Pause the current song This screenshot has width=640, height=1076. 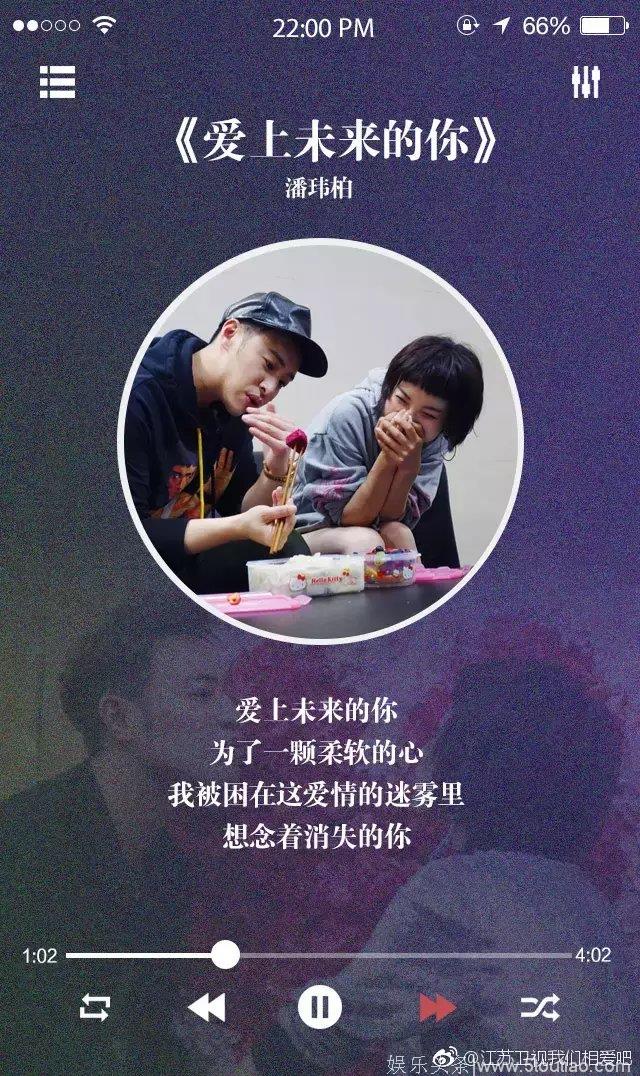tap(320, 1007)
